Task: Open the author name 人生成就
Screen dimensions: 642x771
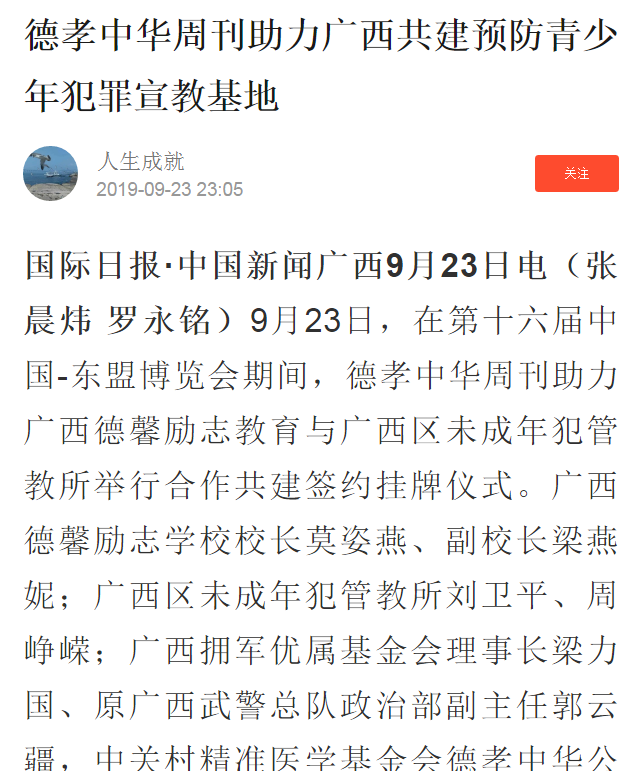Action: click(x=140, y=162)
